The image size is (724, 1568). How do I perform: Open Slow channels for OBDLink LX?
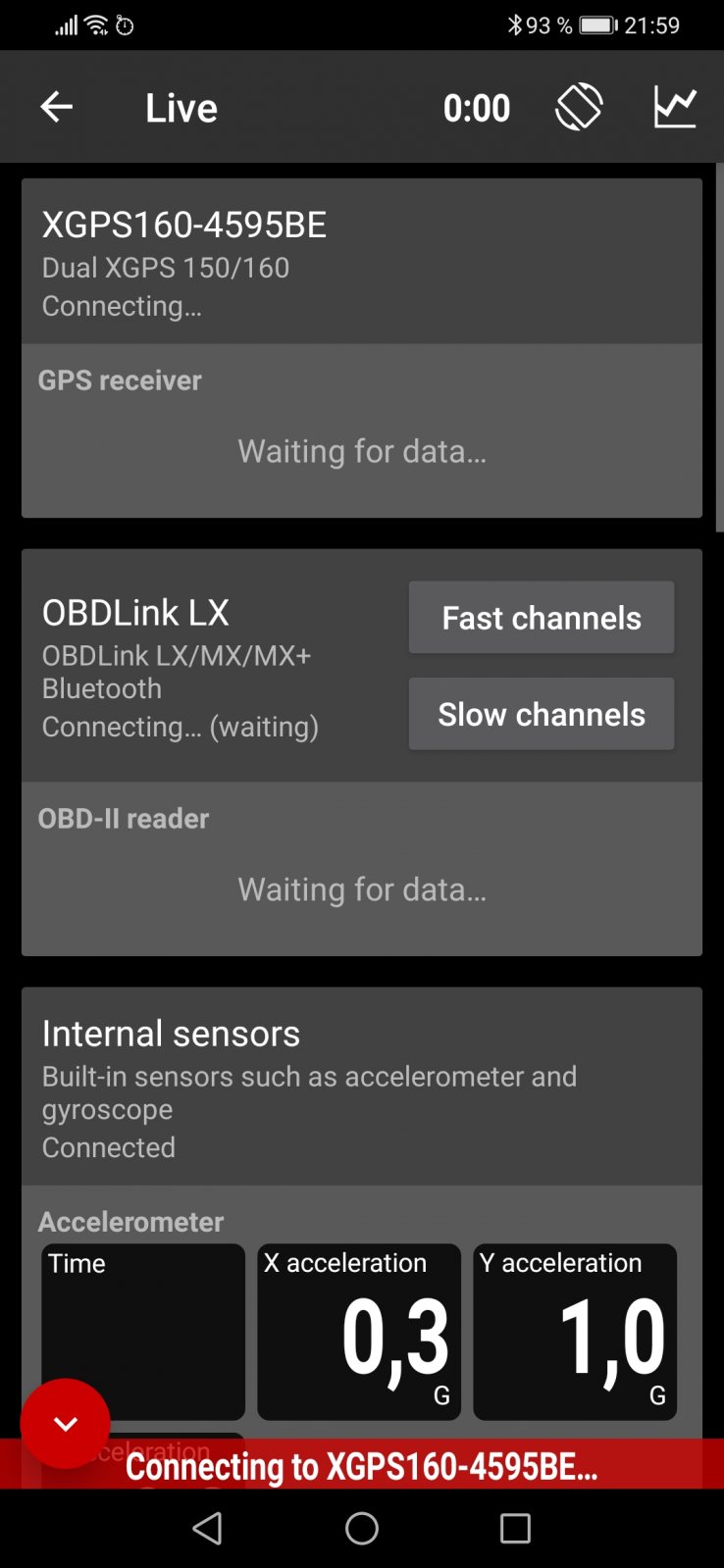click(x=542, y=714)
